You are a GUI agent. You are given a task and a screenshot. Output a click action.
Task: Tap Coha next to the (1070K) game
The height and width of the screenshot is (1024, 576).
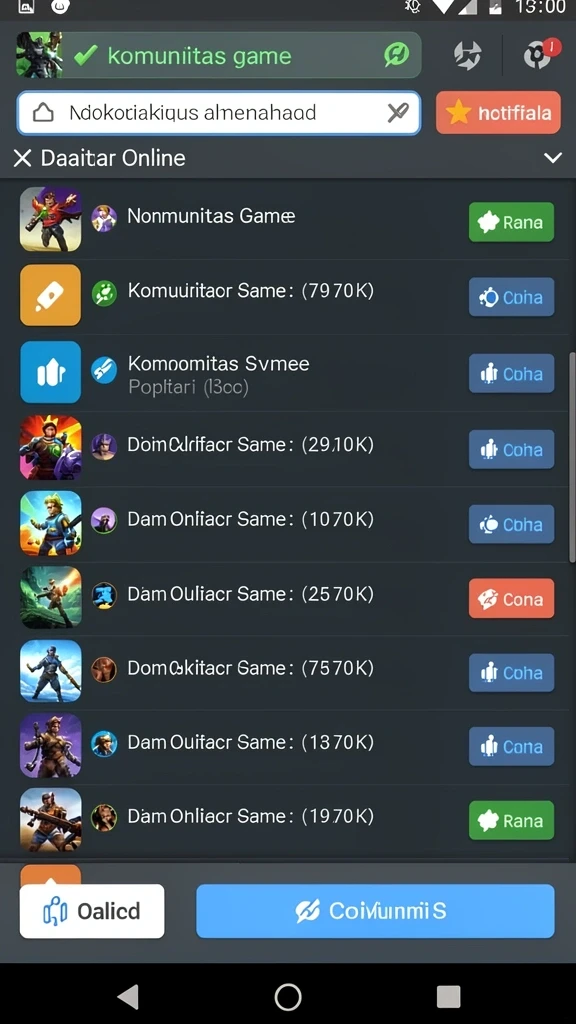click(x=511, y=524)
